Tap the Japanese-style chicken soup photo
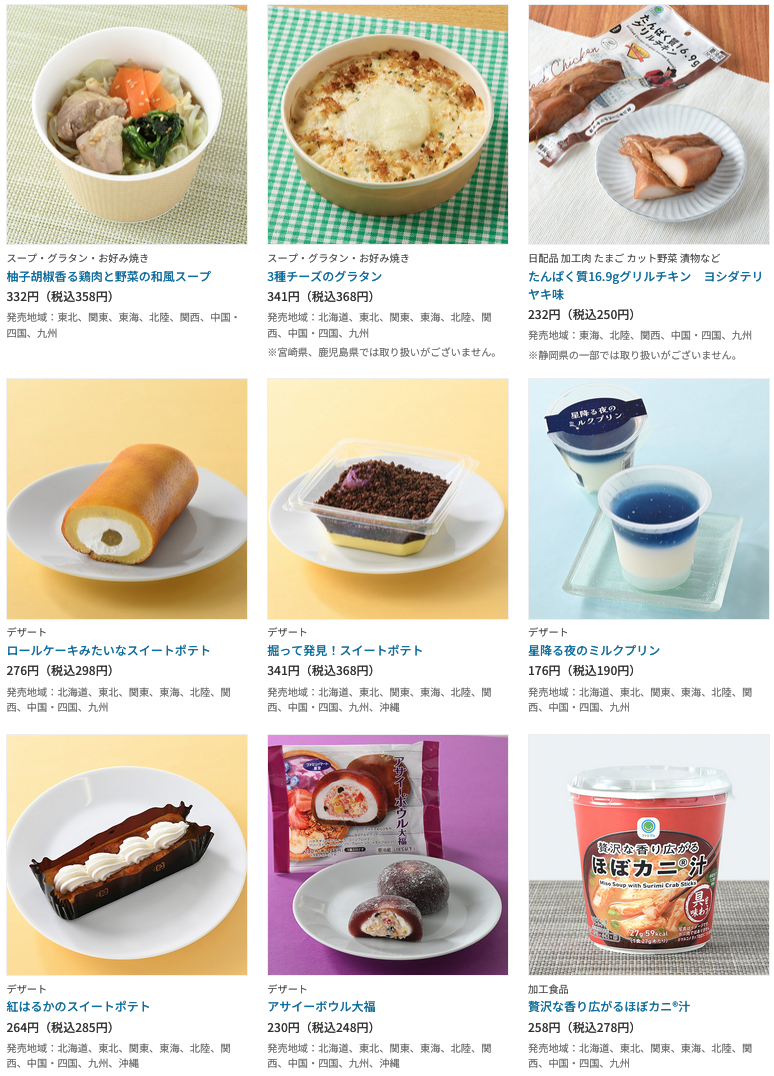The width and height of the screenshot is (774, 1076). point(127,125)
